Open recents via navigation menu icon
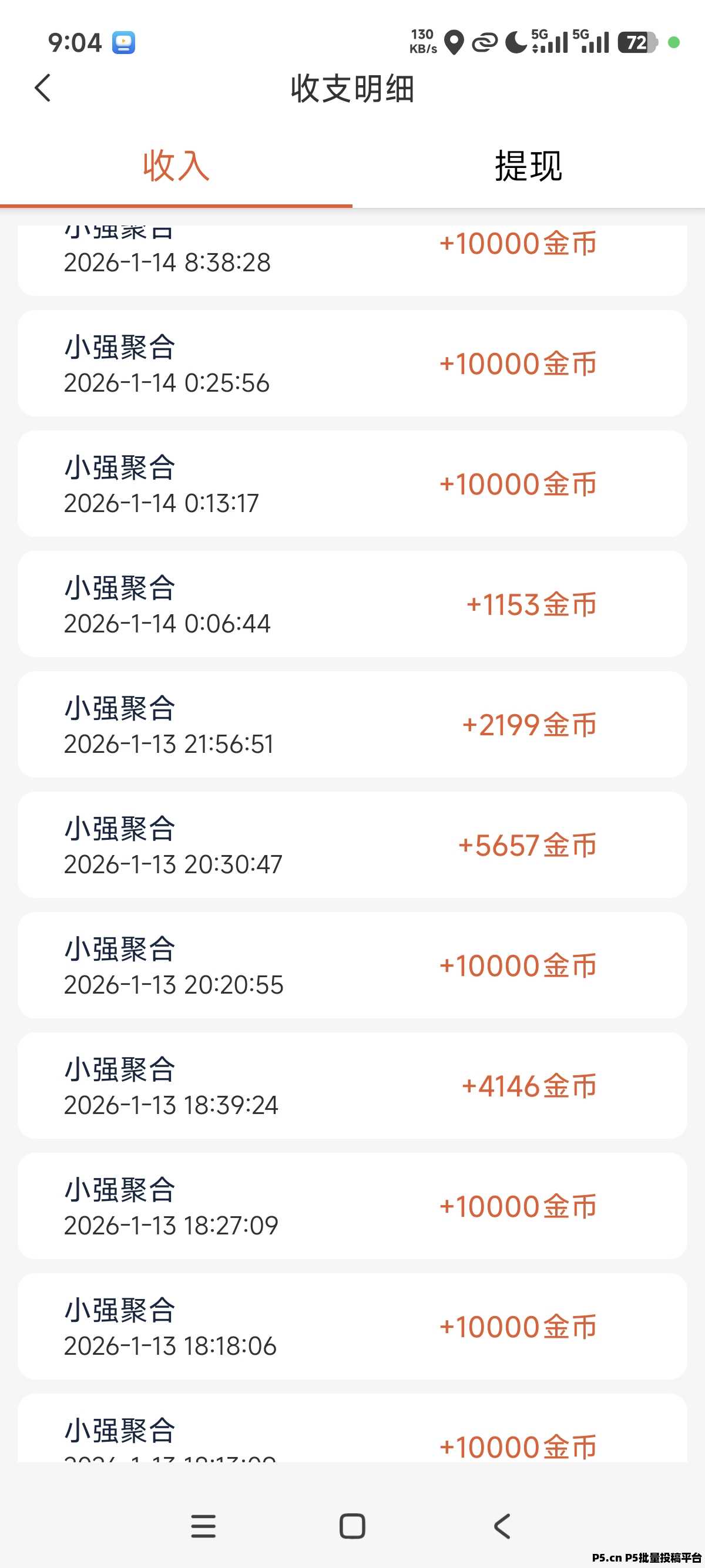This screenshot has height=1568, width=705. coord(203,1527)
